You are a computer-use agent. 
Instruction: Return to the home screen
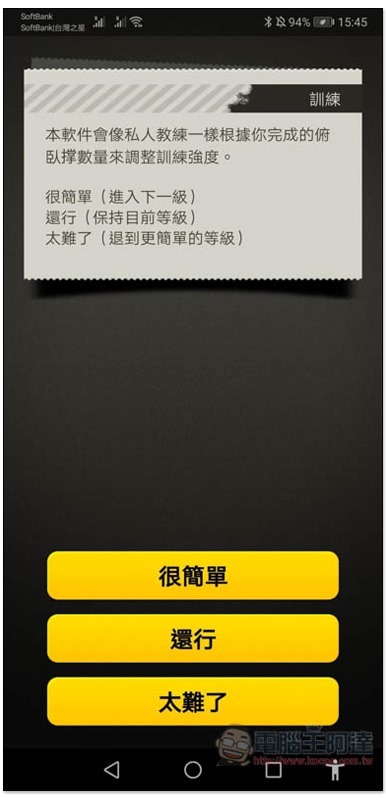193,769
